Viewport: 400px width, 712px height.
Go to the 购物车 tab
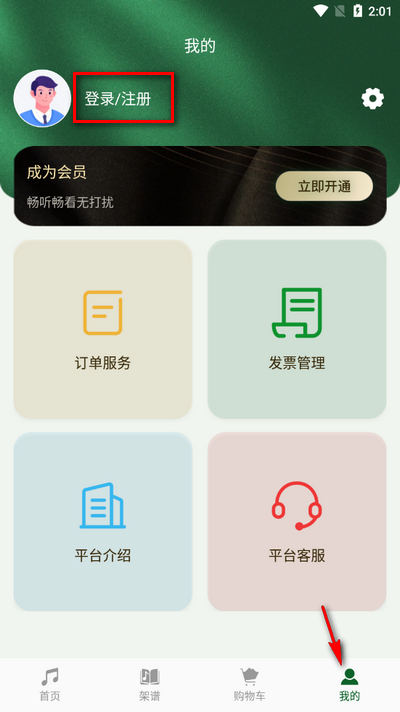[x=250, y=685]
